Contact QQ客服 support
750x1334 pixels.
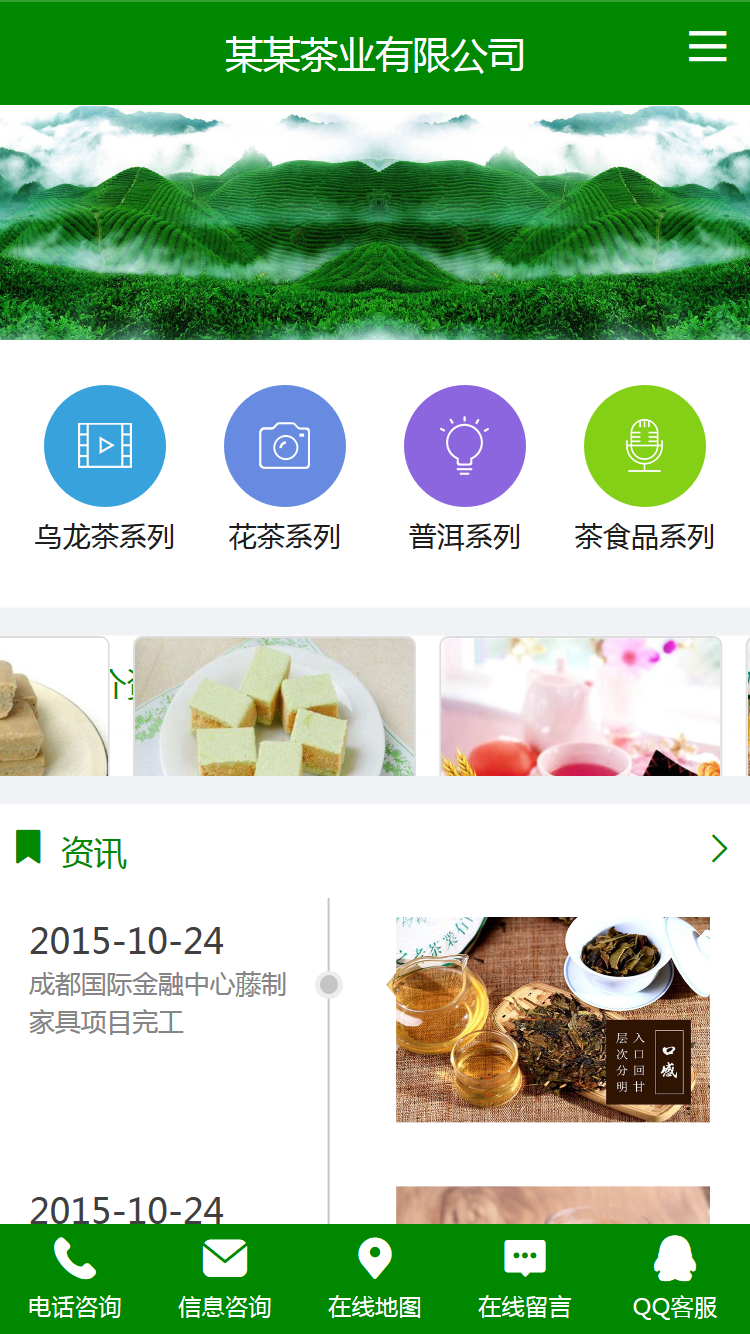point(675,1278)
